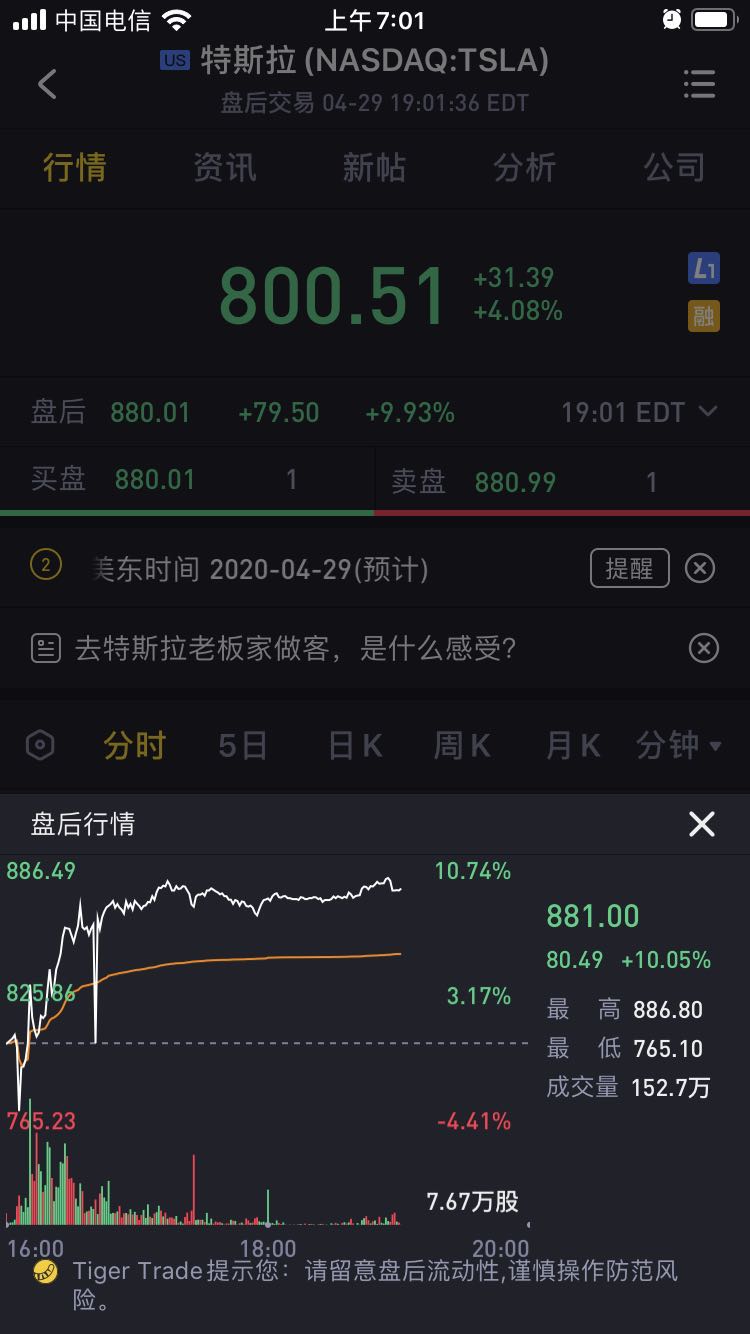Select the 分时 chart view
Screen dimensions: 750x1334
pyautogui.click(x=134, y=746)
